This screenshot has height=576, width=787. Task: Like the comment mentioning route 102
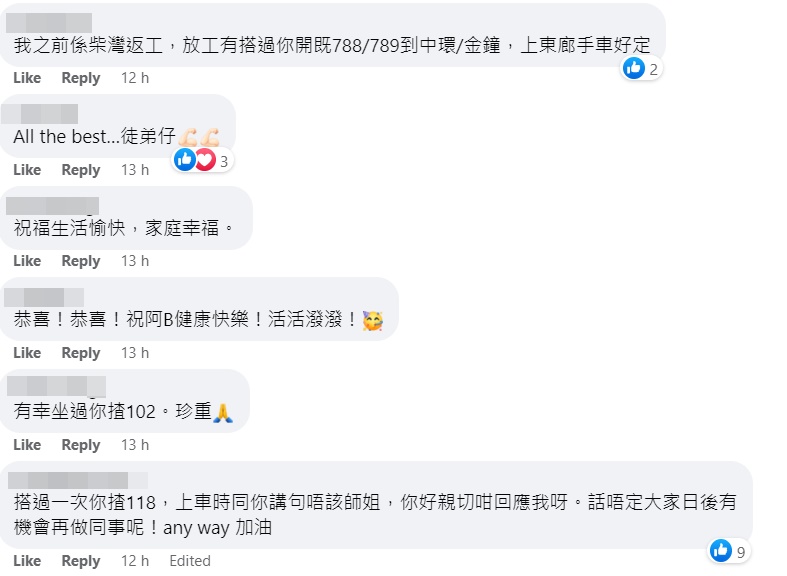27,445
